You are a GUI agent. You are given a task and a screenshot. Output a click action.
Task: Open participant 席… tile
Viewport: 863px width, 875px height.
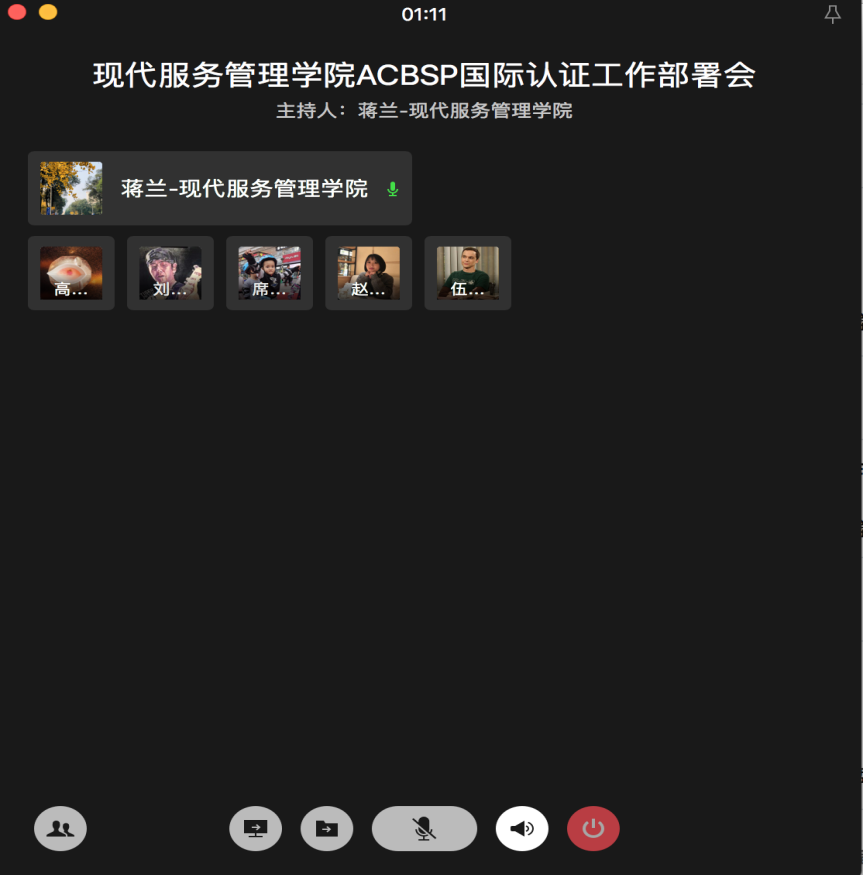point(269,273)
